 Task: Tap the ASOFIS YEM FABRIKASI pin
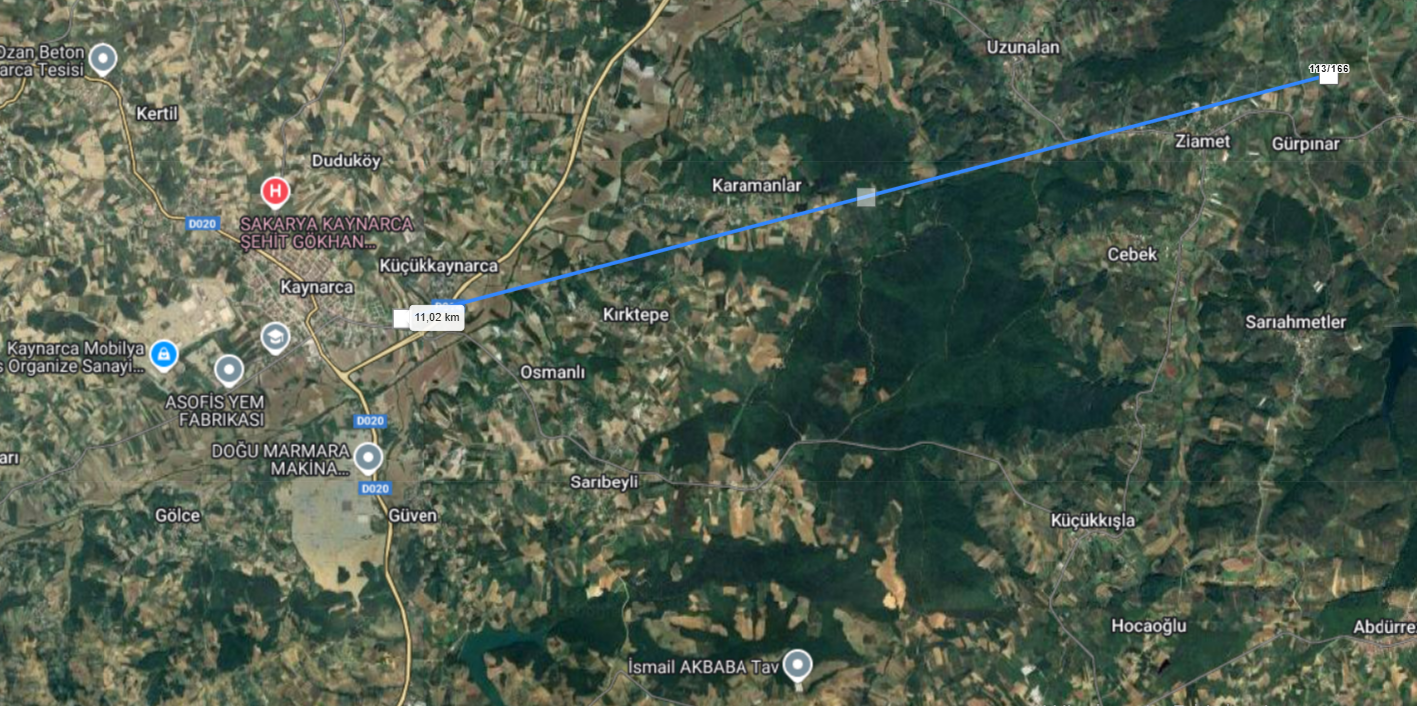(229, 370)
